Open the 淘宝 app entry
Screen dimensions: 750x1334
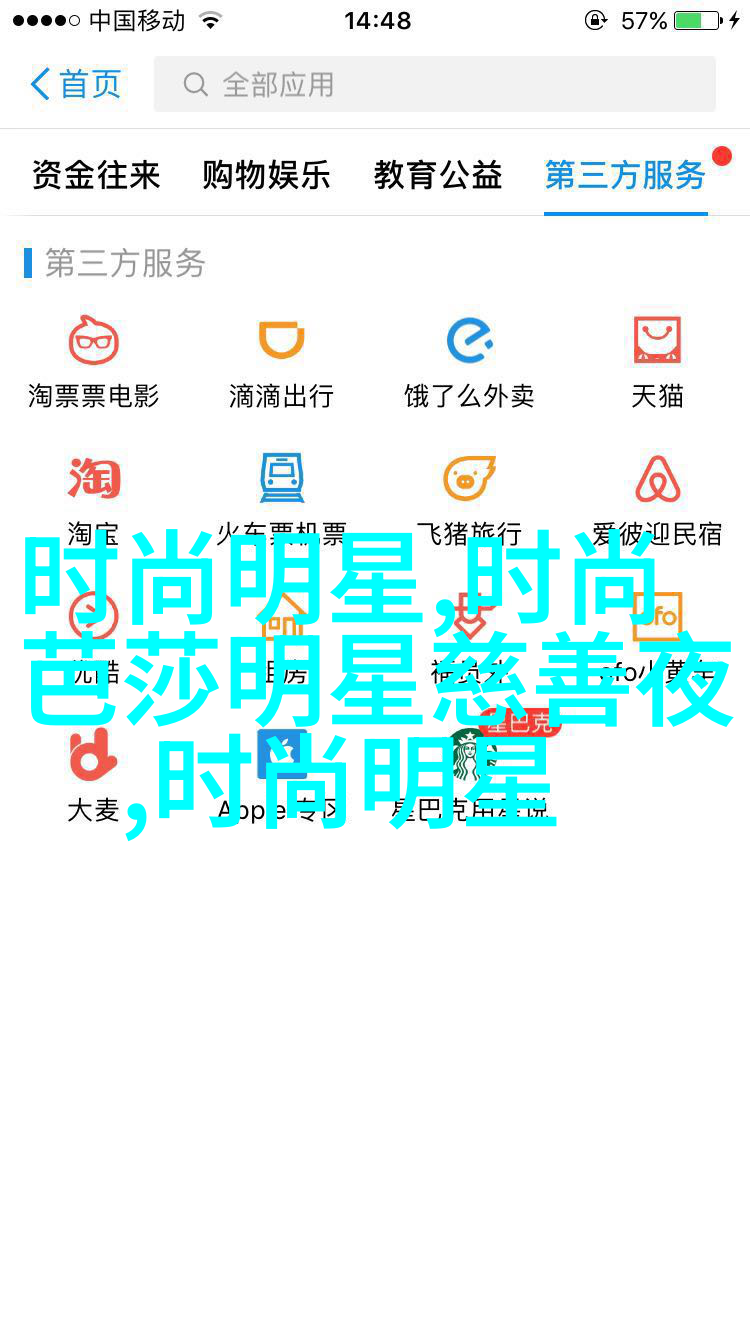[94, 497]
